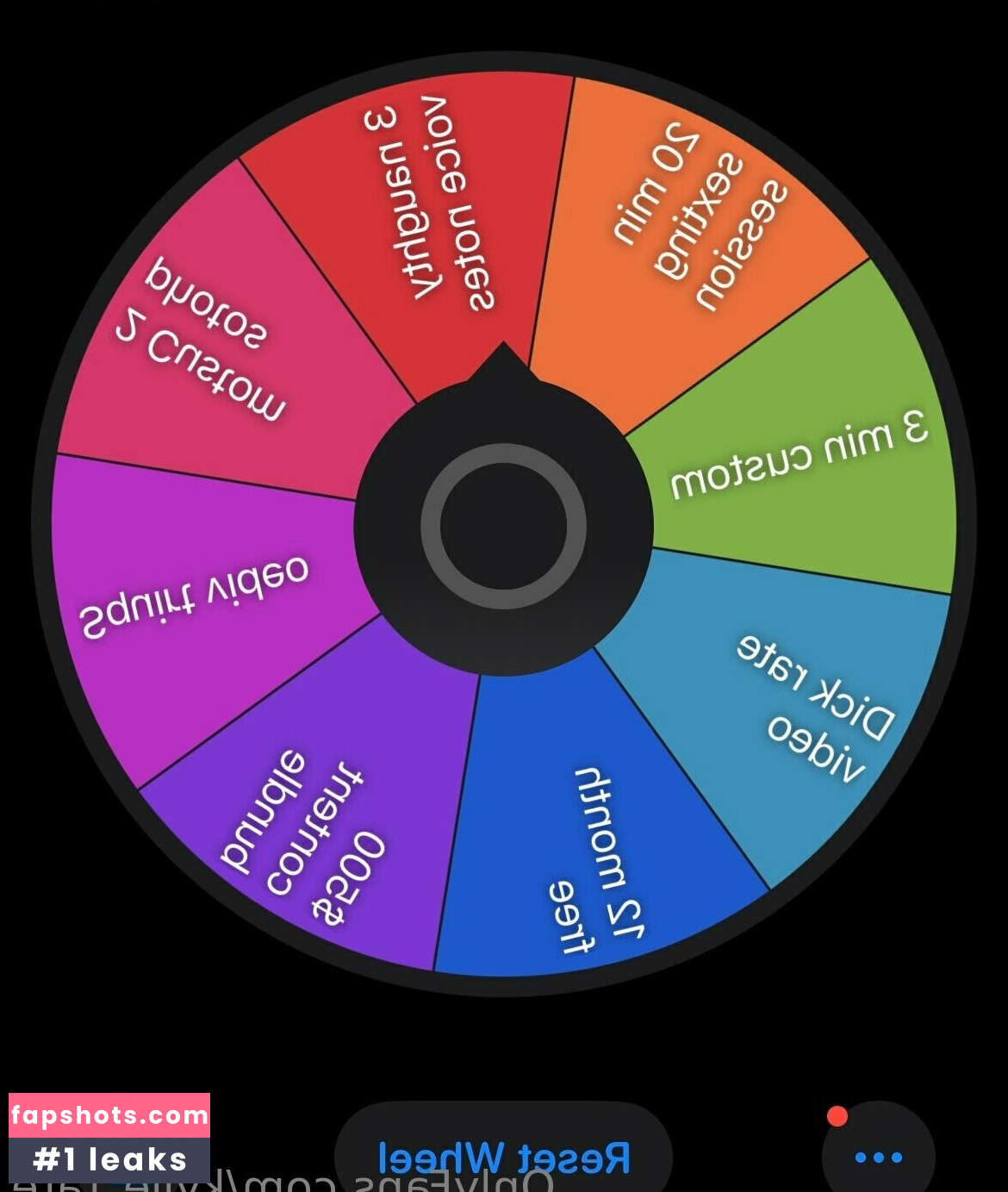Screen dimensions: 1008x1192
Task: Tap the wheel's center hub to spin
Action: (x=504, y=526)
